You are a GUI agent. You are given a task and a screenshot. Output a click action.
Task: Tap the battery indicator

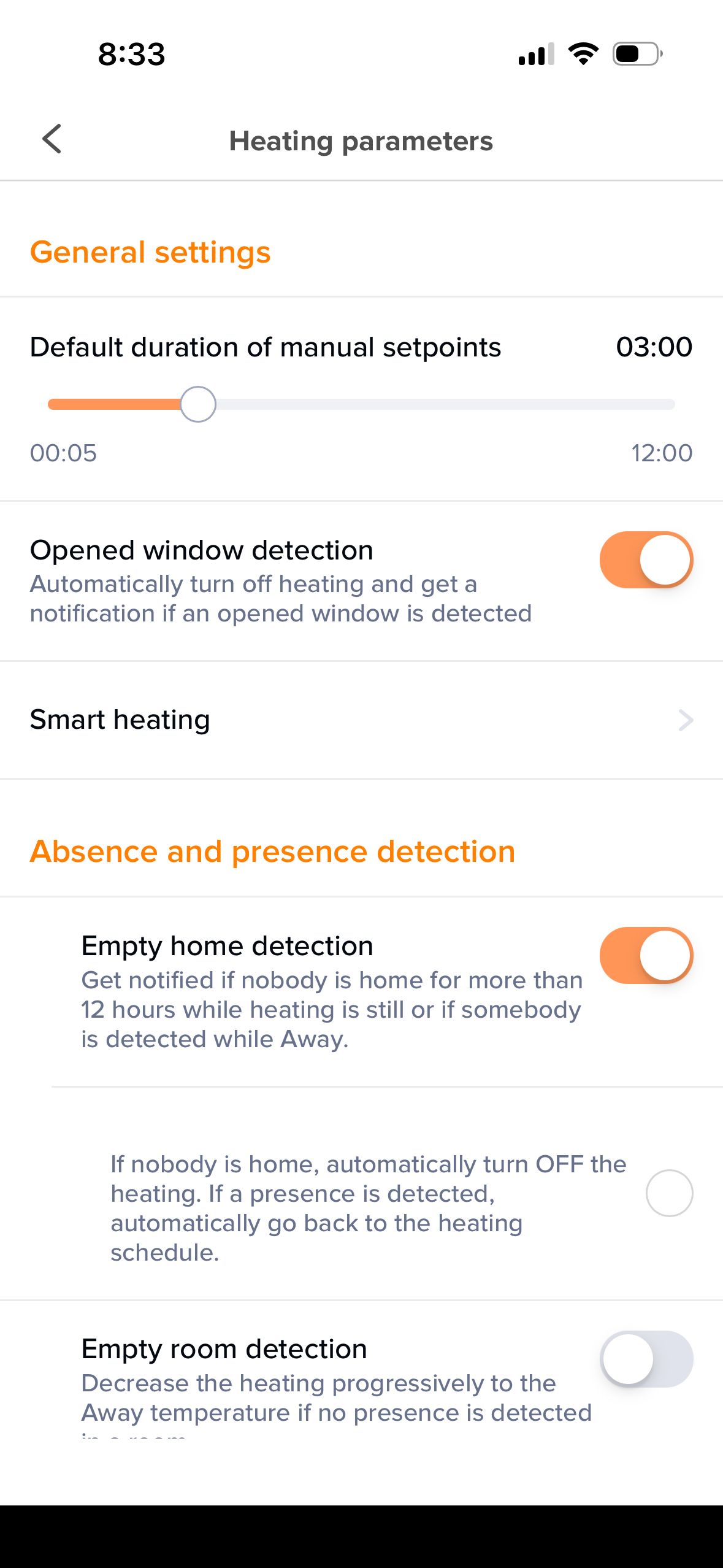[635, 54]
